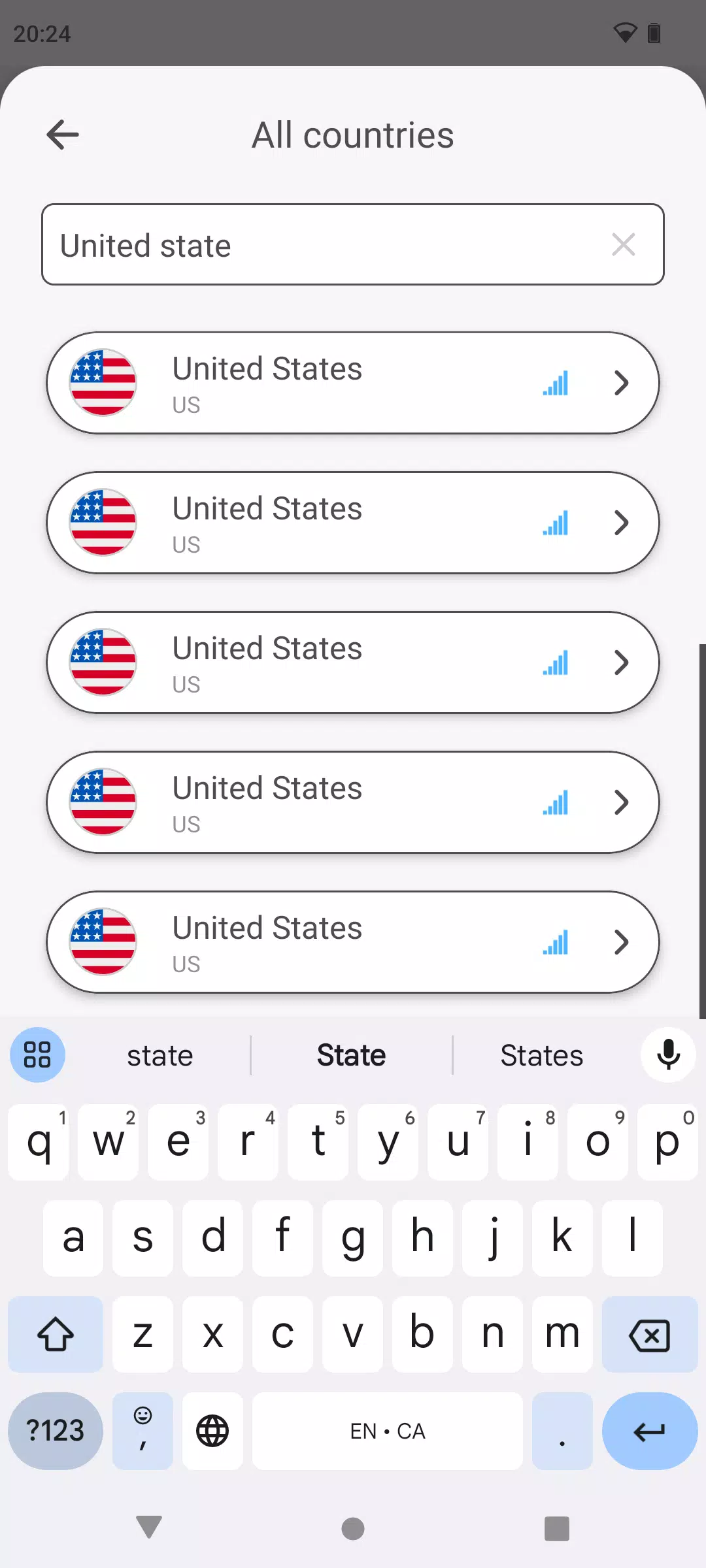Screen dimensions: 706x1568
Task: Clear the search with the X button
Action: pos(623,245)
